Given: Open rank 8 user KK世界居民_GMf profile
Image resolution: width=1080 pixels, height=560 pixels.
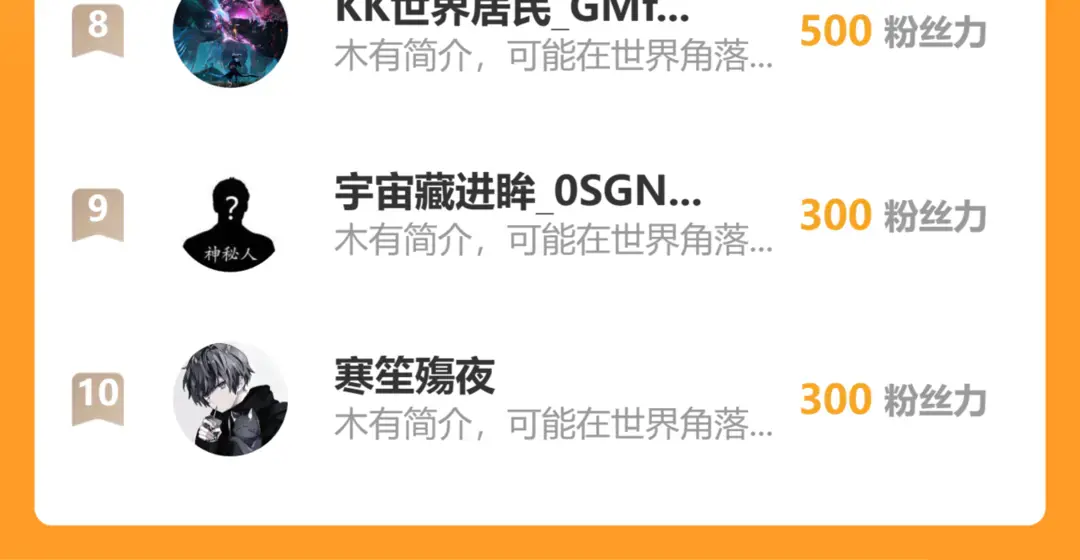Looking at the screenshot, I should 540,33.
